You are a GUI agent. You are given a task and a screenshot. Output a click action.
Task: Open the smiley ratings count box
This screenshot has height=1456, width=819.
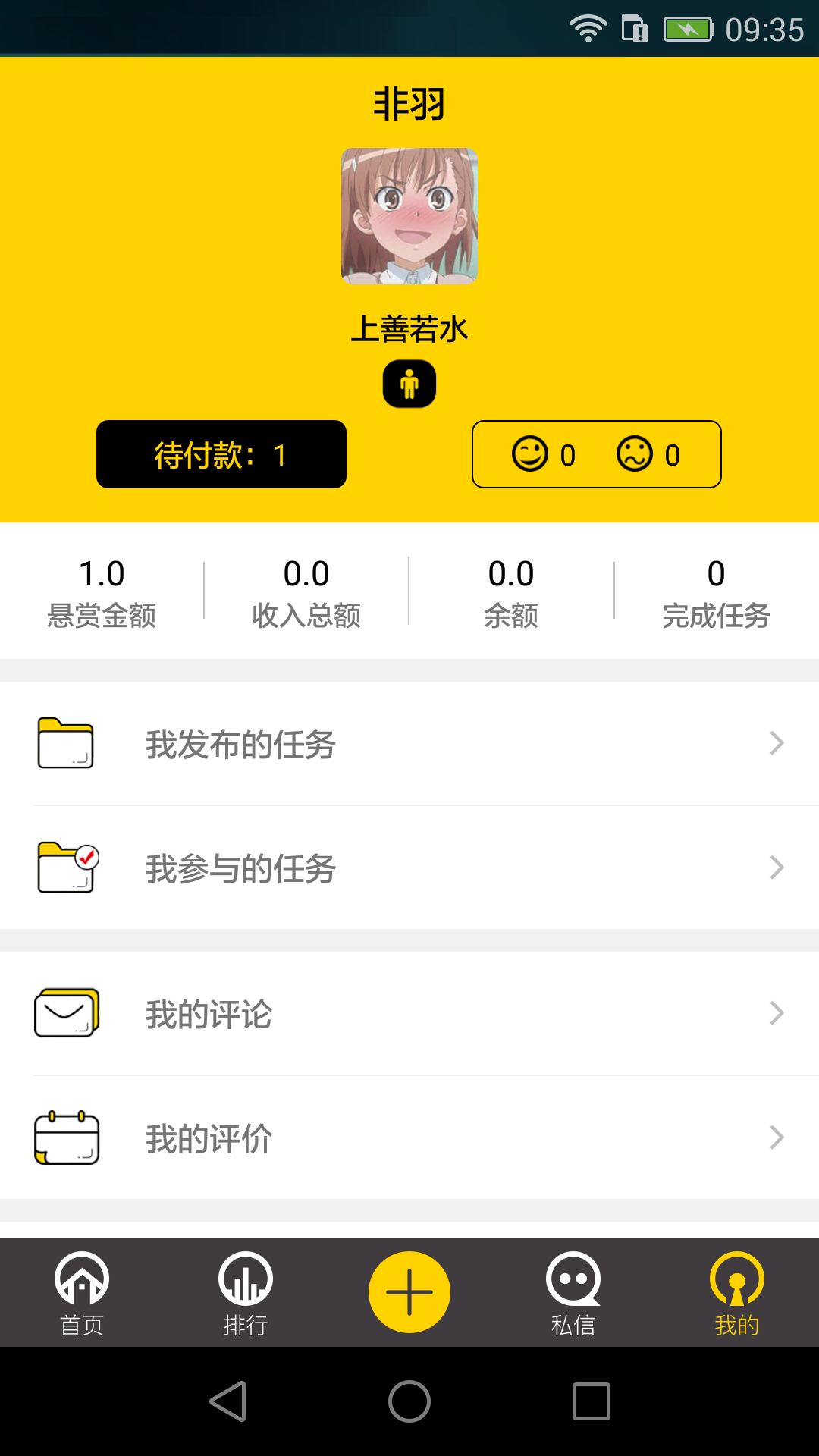[x=596, y=454]
